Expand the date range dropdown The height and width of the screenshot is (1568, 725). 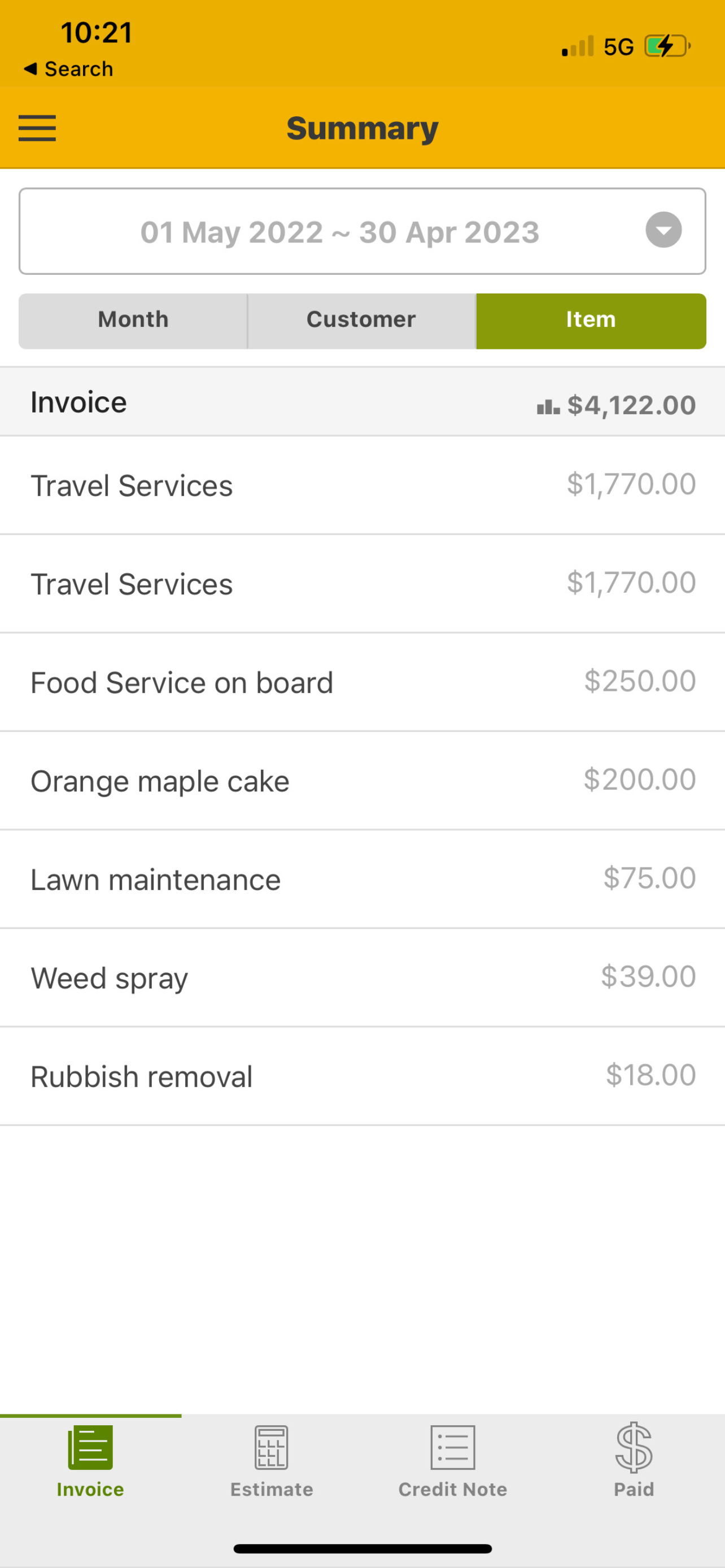(x=362, y=231)
